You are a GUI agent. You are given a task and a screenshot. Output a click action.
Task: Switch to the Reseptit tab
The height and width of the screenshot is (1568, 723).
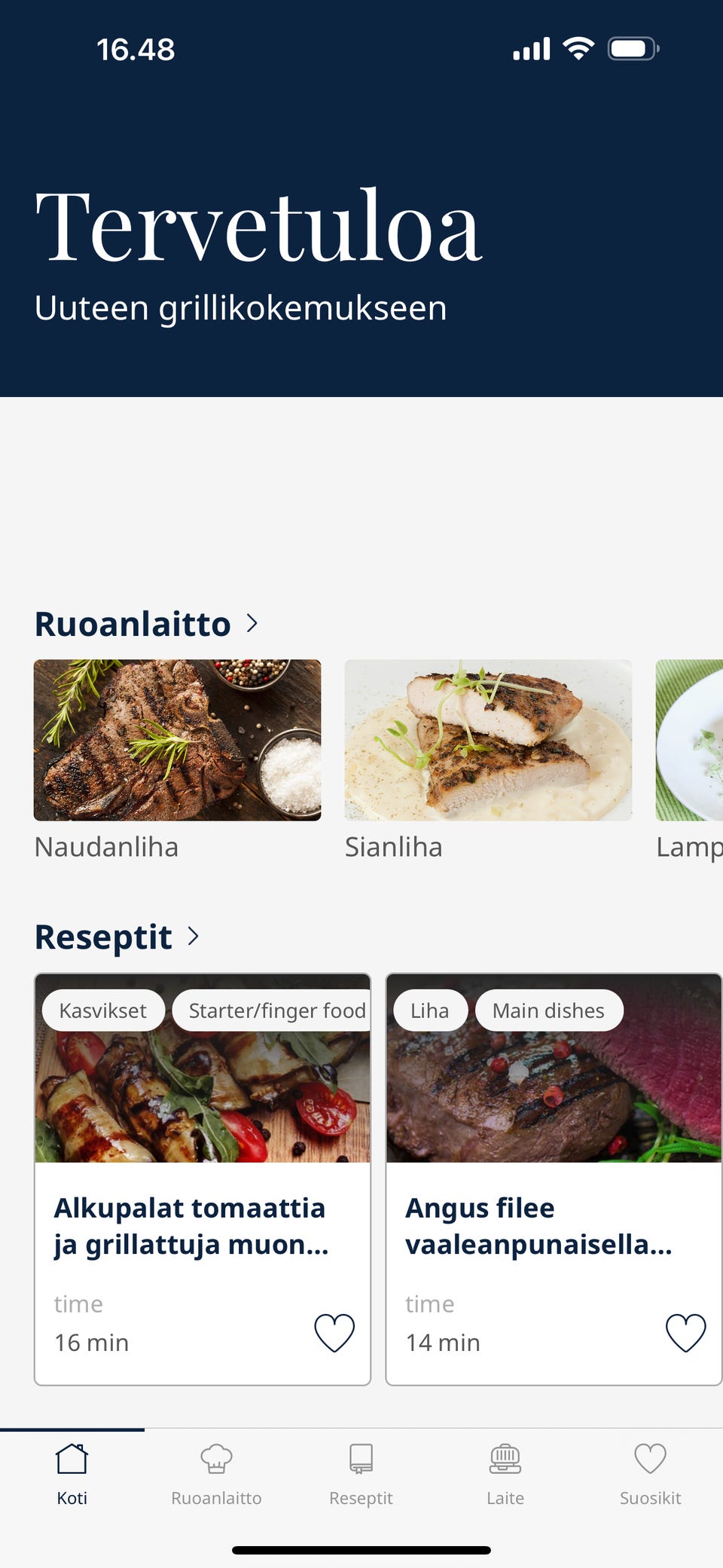(x=361, y=1474)
